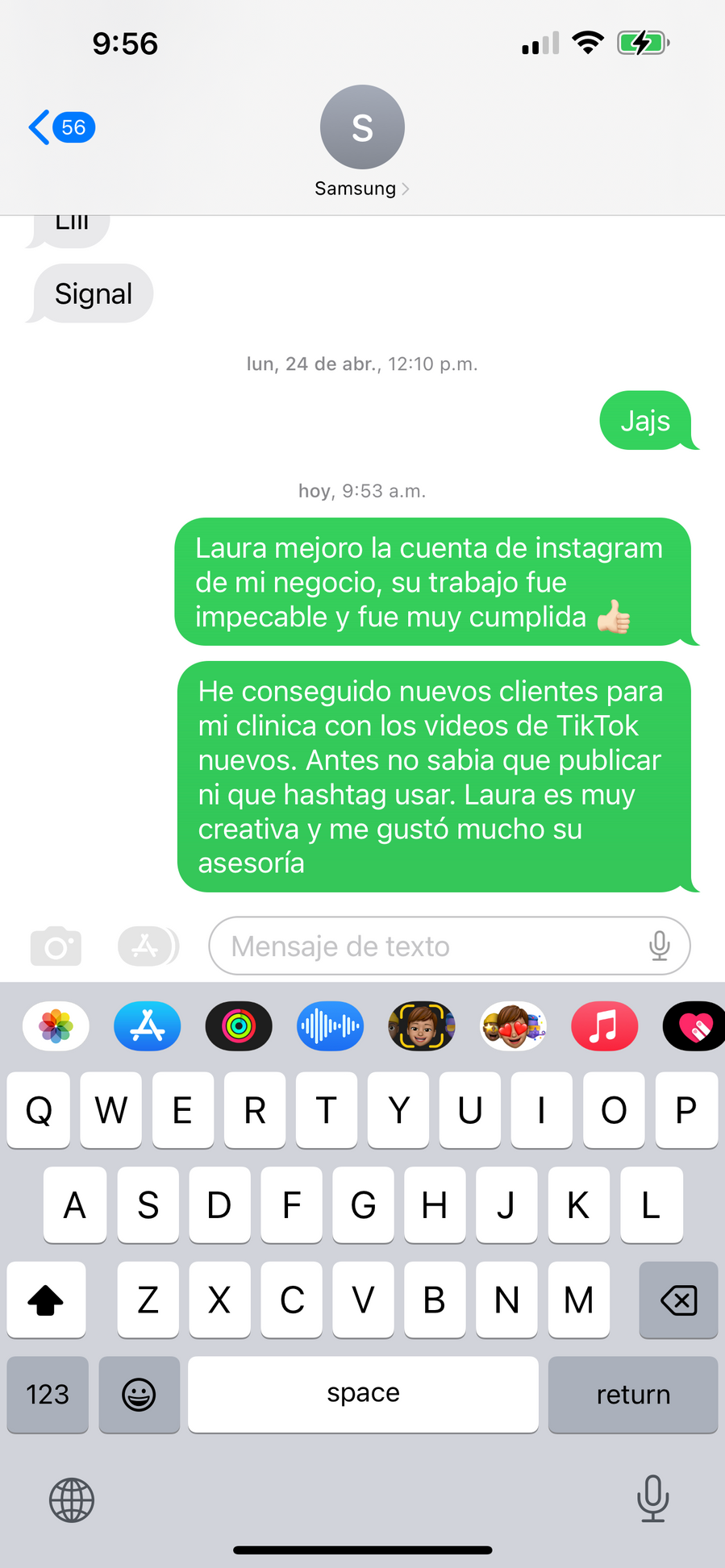Open the camera to attach a photo
Viewport: 725px width, 1568px height.
pos(56,946)
